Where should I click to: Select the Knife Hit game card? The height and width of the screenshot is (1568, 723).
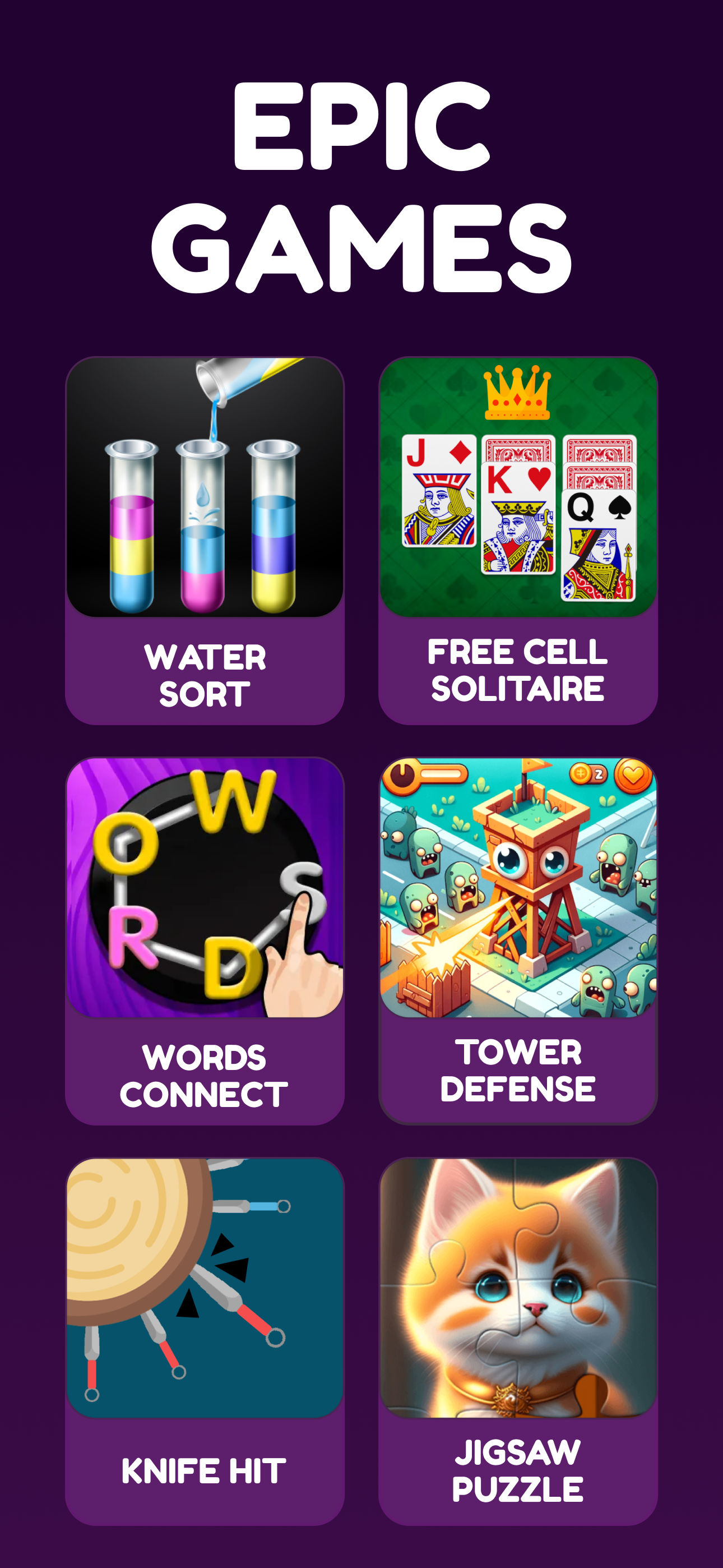click(205, 1341)
